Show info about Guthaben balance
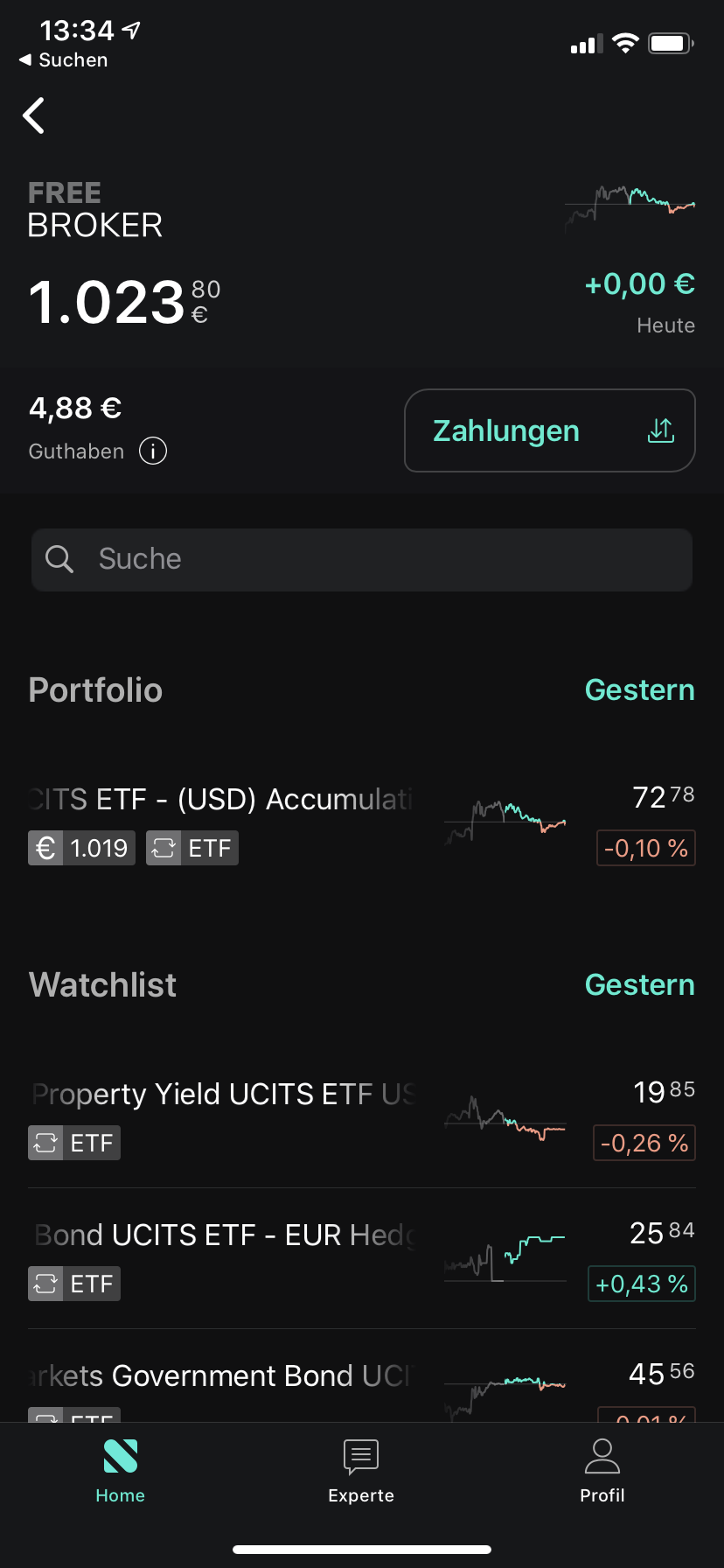This screenshot has width=724, height=1568. 153,451
